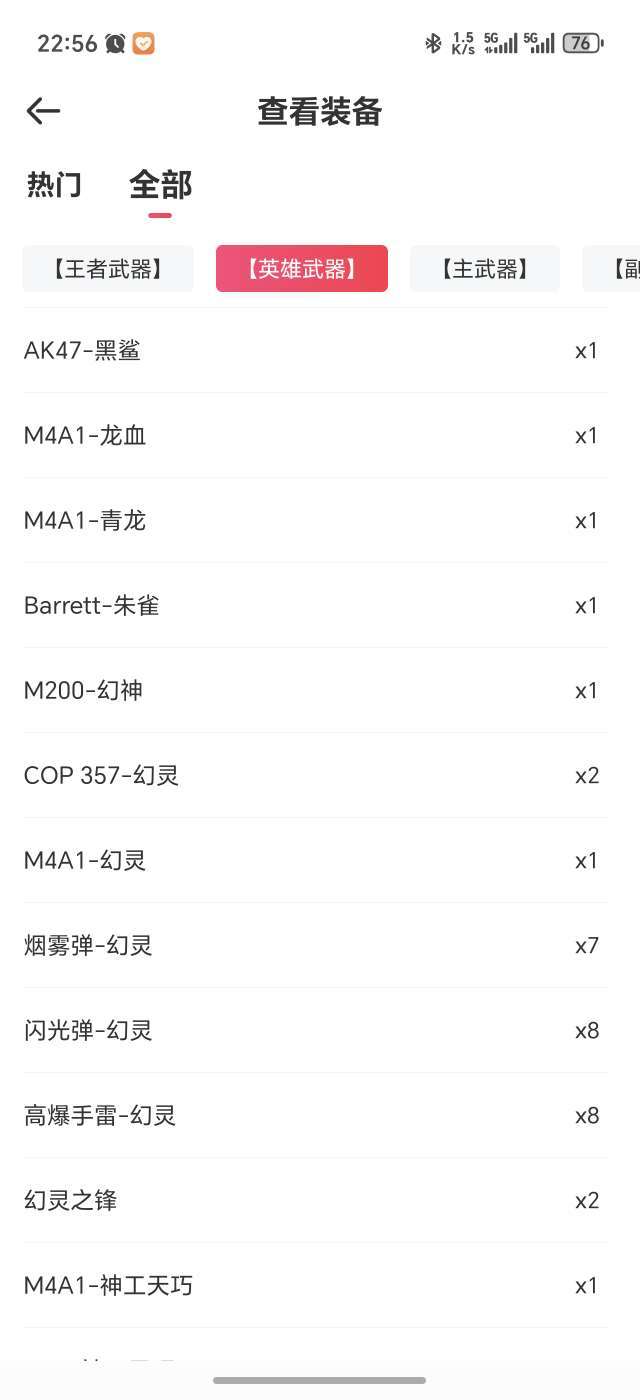Go back using the arrow icon
640x1400 pixels.
coord(43,111)
